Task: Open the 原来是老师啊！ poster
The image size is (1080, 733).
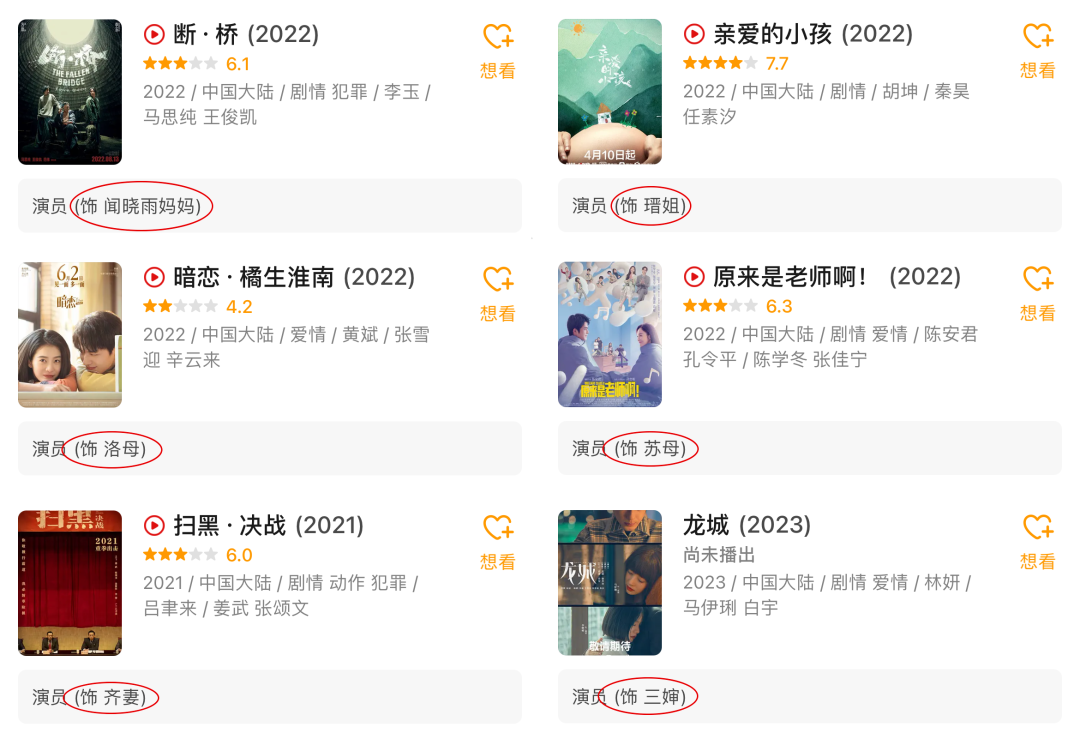Action: click(609, 335)
